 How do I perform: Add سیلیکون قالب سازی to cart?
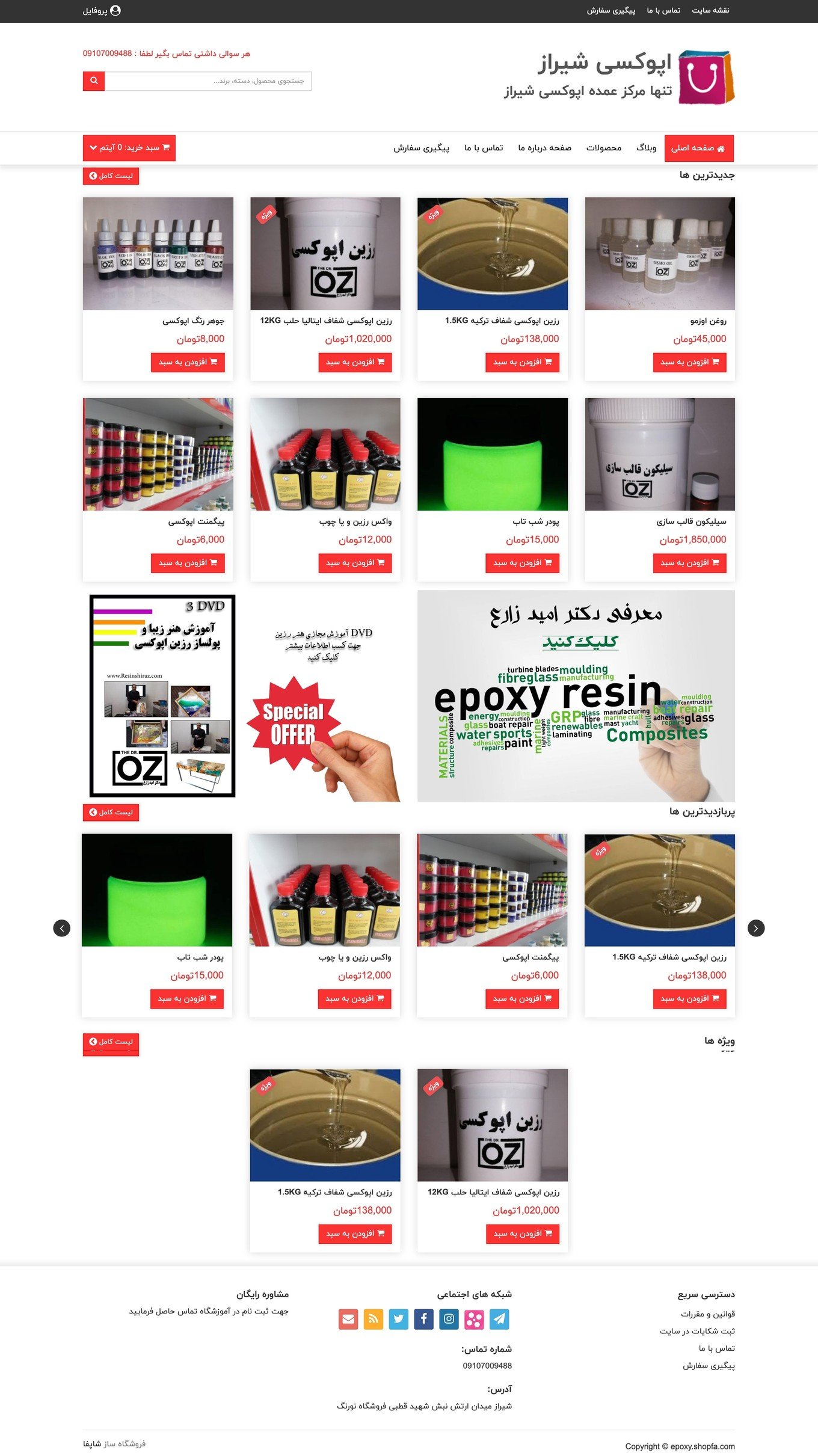pyautogui.click(x=689, y=563)
